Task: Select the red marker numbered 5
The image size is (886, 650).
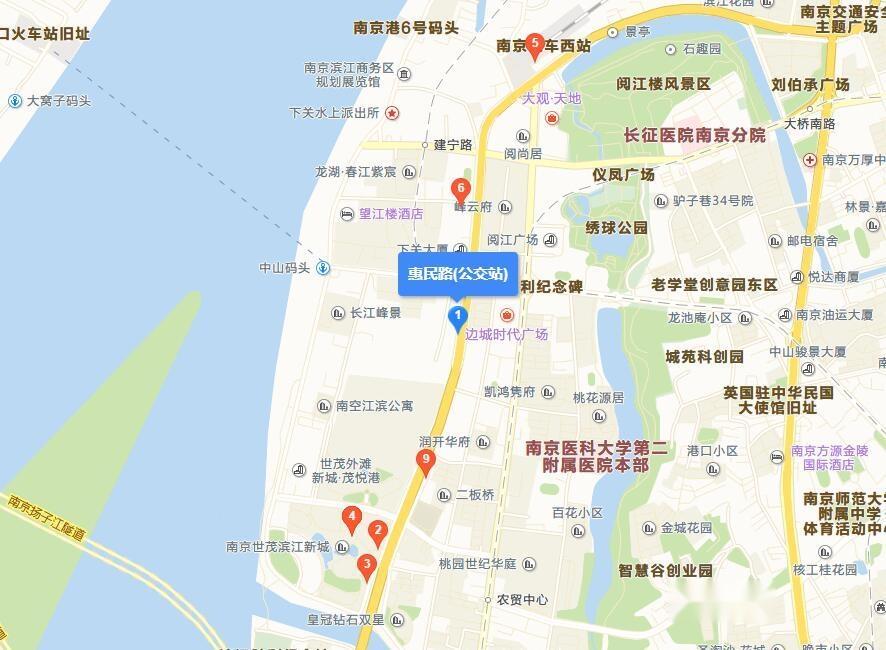Action: (x=535, y=44)
